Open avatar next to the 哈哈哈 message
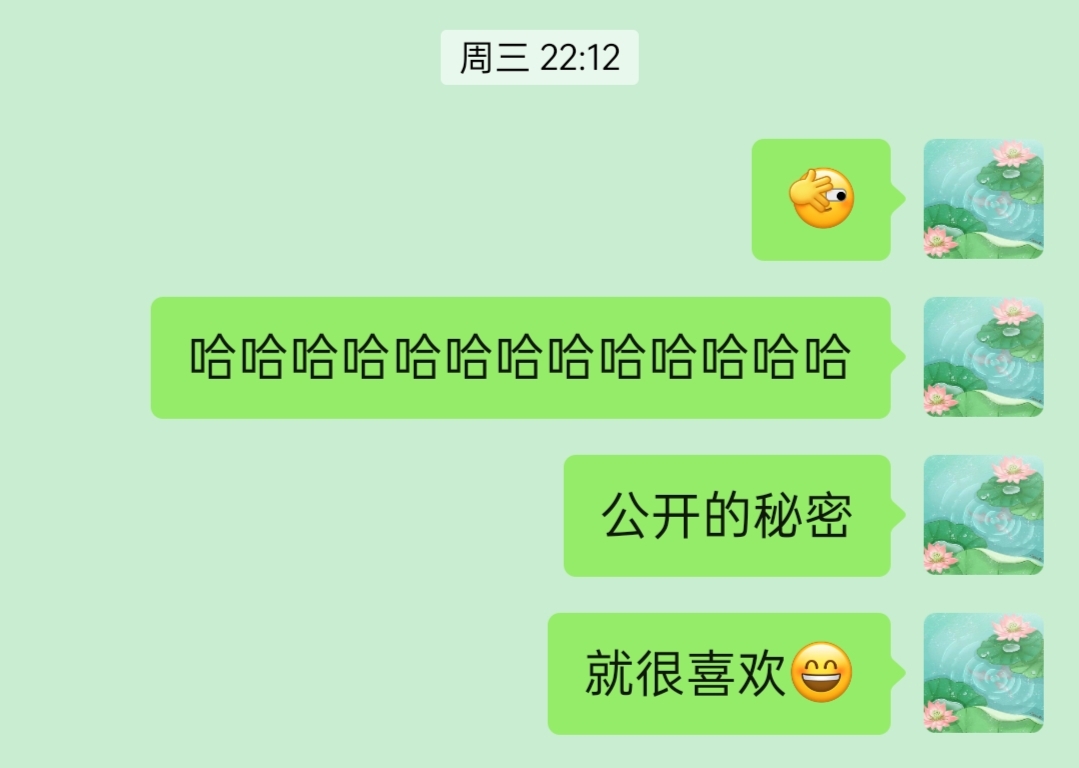The height and width of the screenshot is (768, 1079). click(983, 357)
